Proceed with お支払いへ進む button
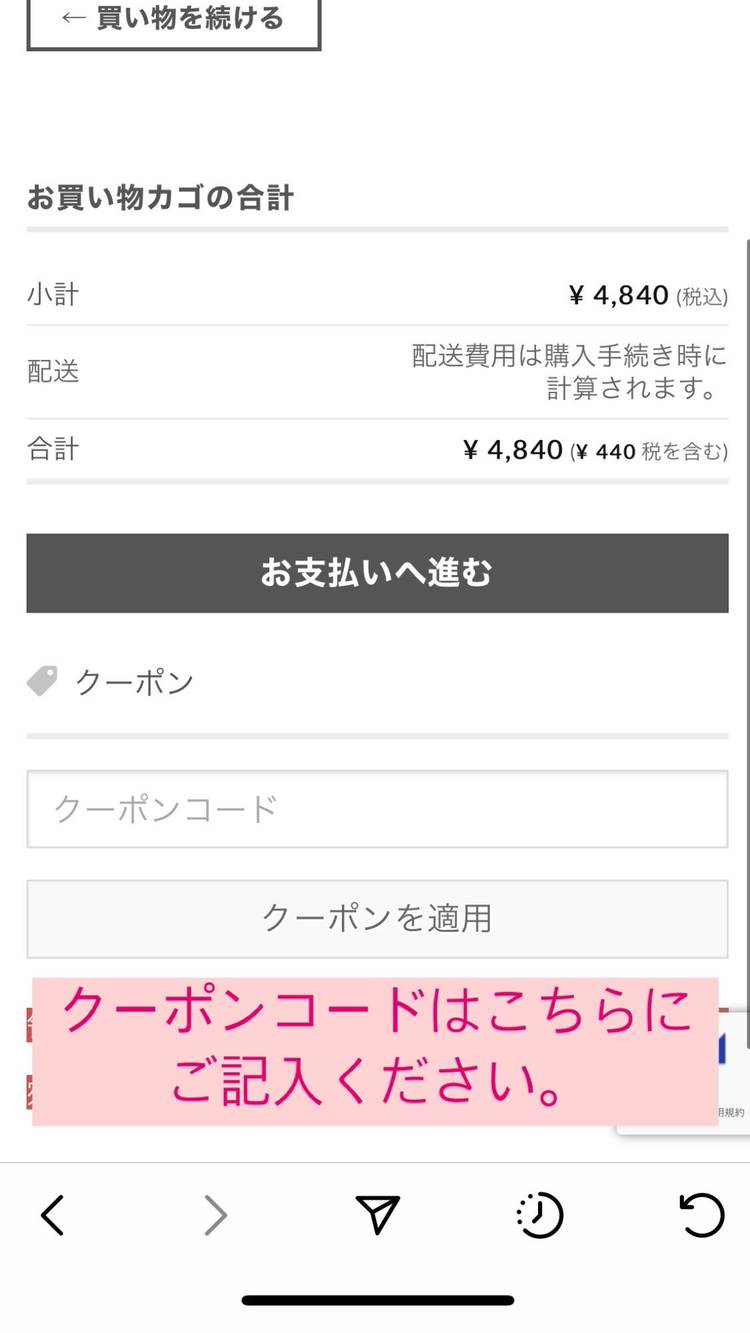Screen dimensions: 750x1333 [x=377, y=573]
